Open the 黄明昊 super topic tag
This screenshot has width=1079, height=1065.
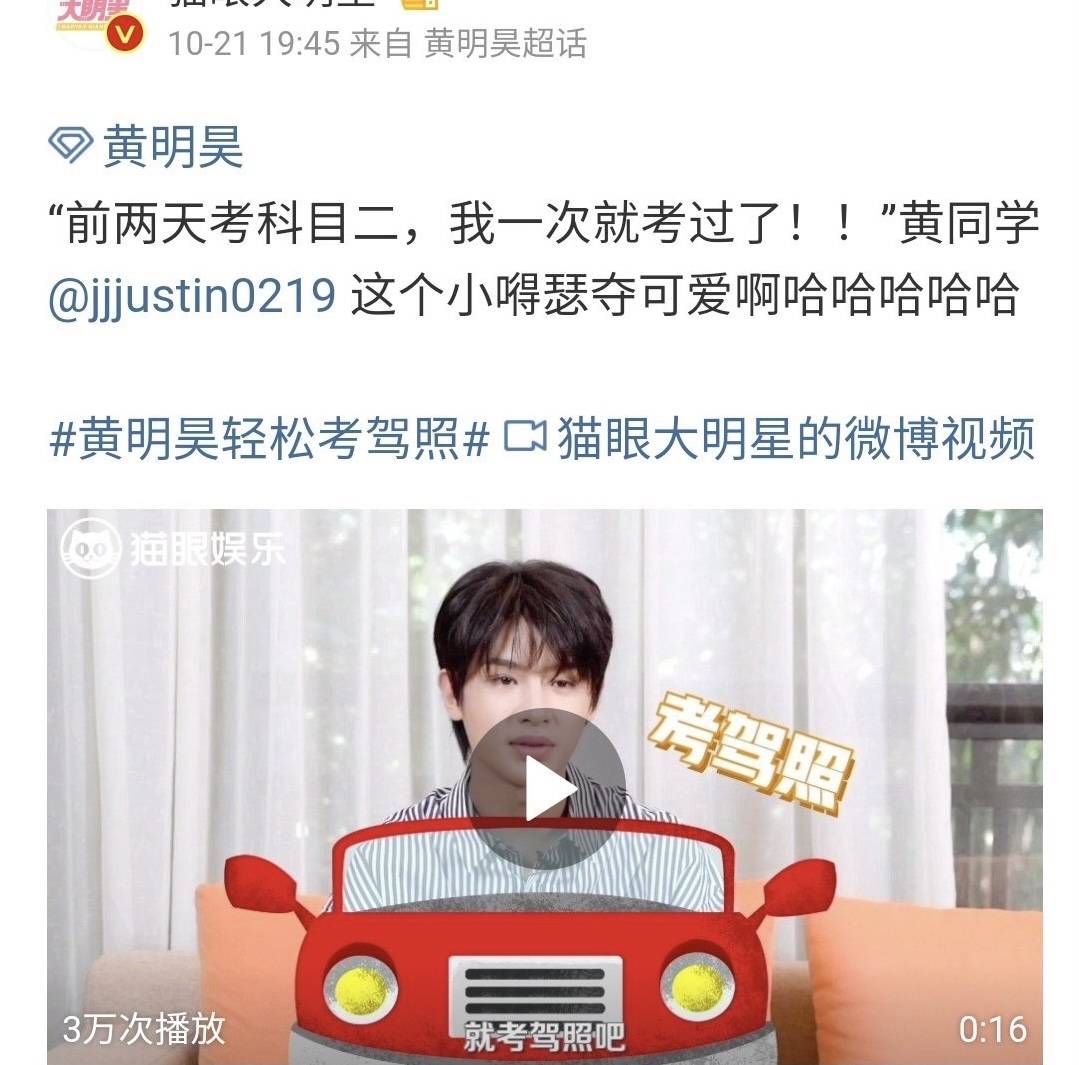click(x=148, y=148)
